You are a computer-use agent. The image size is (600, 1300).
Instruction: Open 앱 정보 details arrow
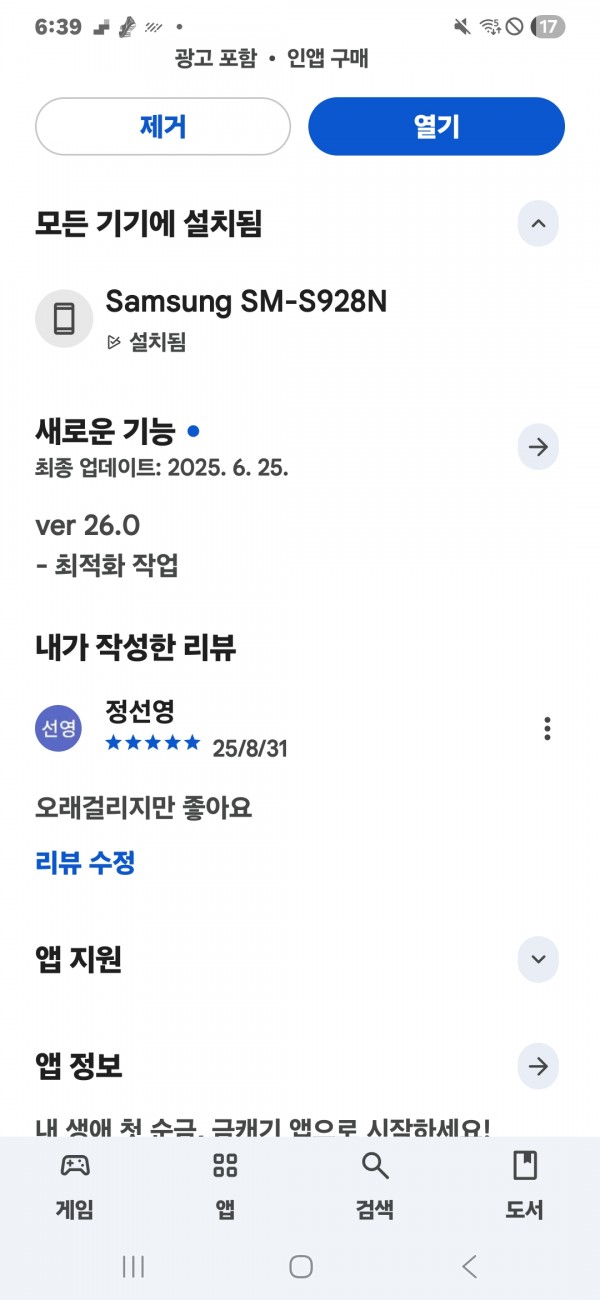[x=538, y=1067]
